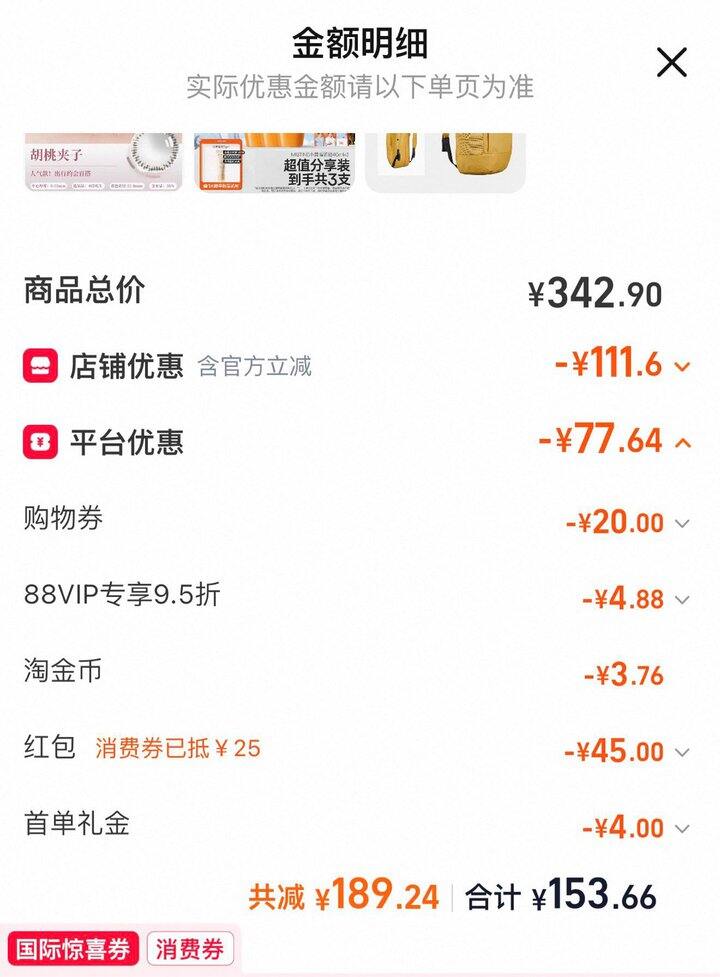
Task: Expand the 店铺优惠 details
Action: (x=682, y=367)
